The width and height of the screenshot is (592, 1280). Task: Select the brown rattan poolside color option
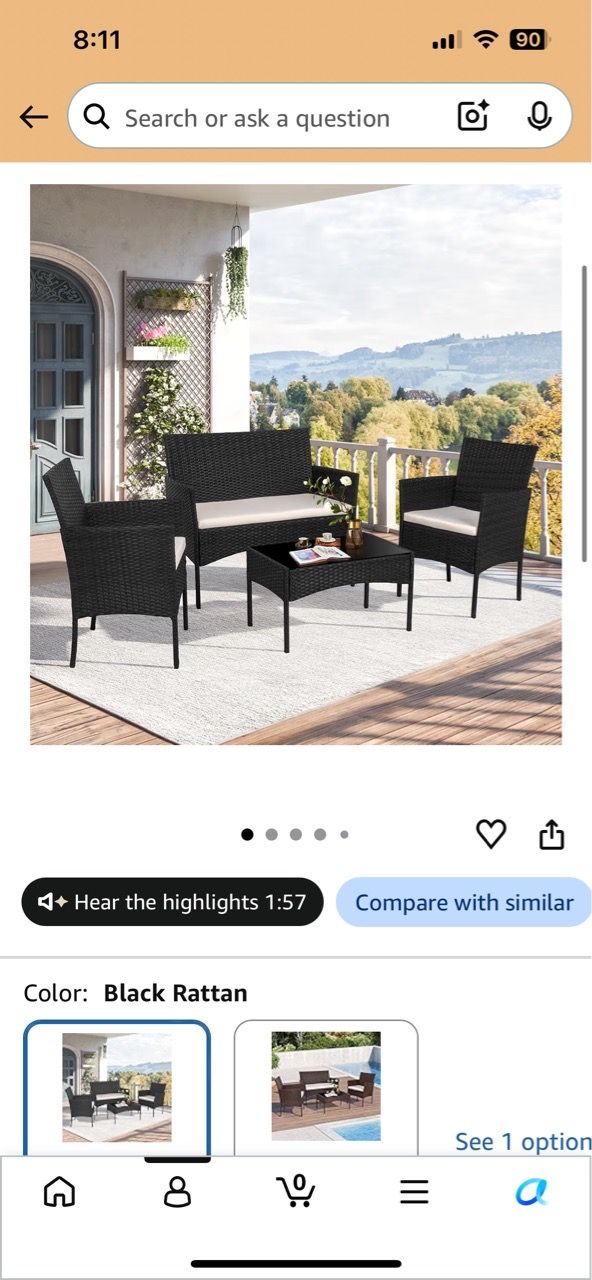click(326, 1088)
